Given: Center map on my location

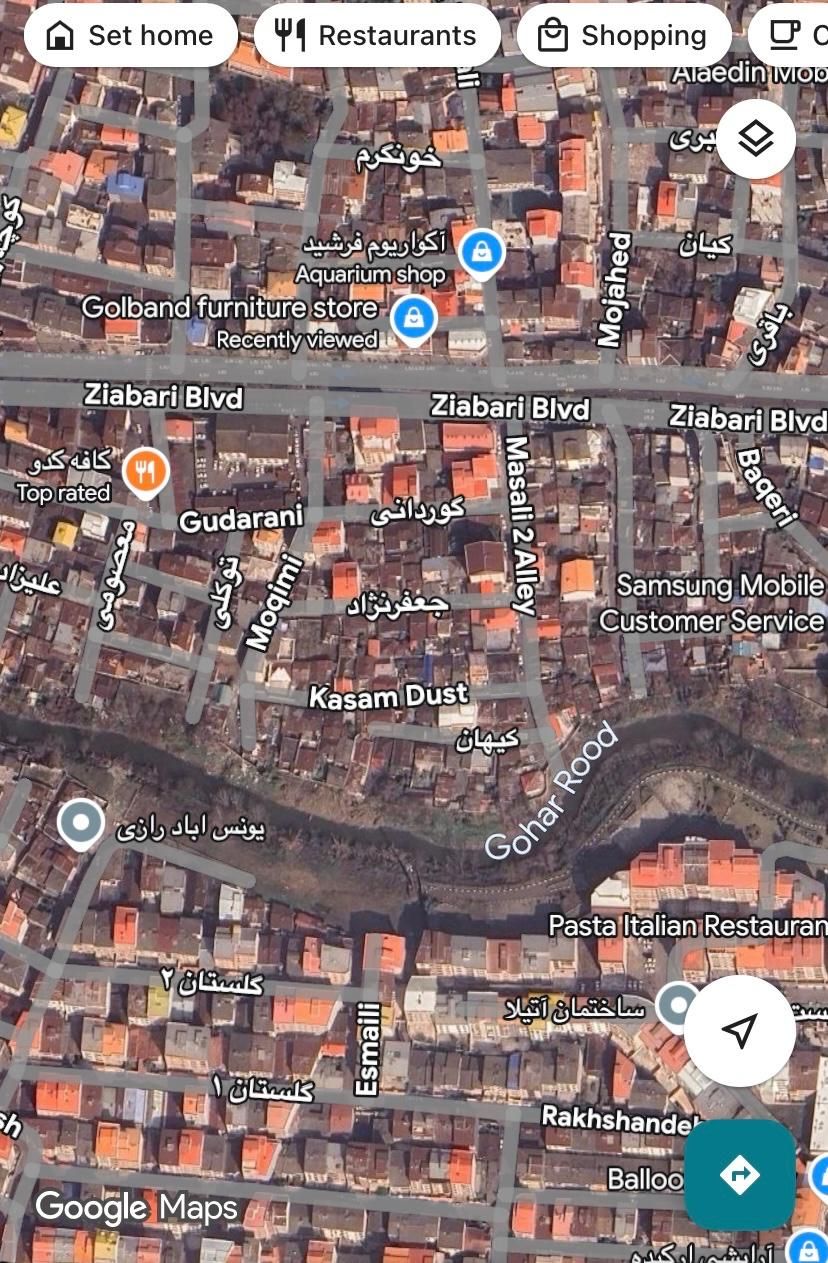Looking at the screenshot, I should click(x=740, y=1030).
